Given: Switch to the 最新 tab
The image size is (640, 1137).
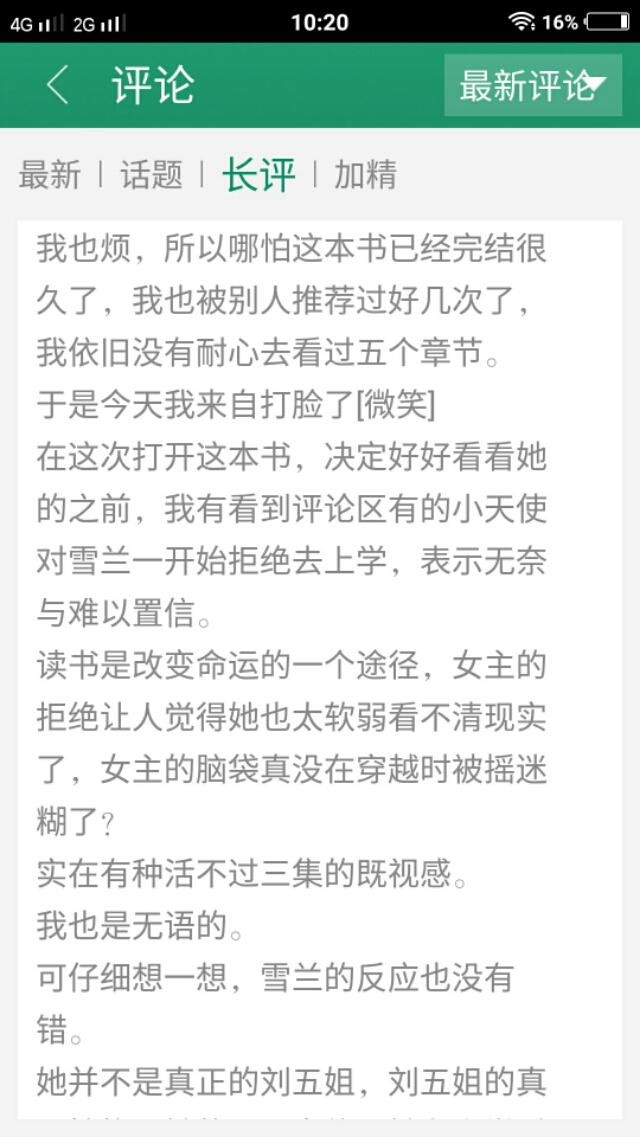Looking at the screenshot, I should tap(50, 175).
